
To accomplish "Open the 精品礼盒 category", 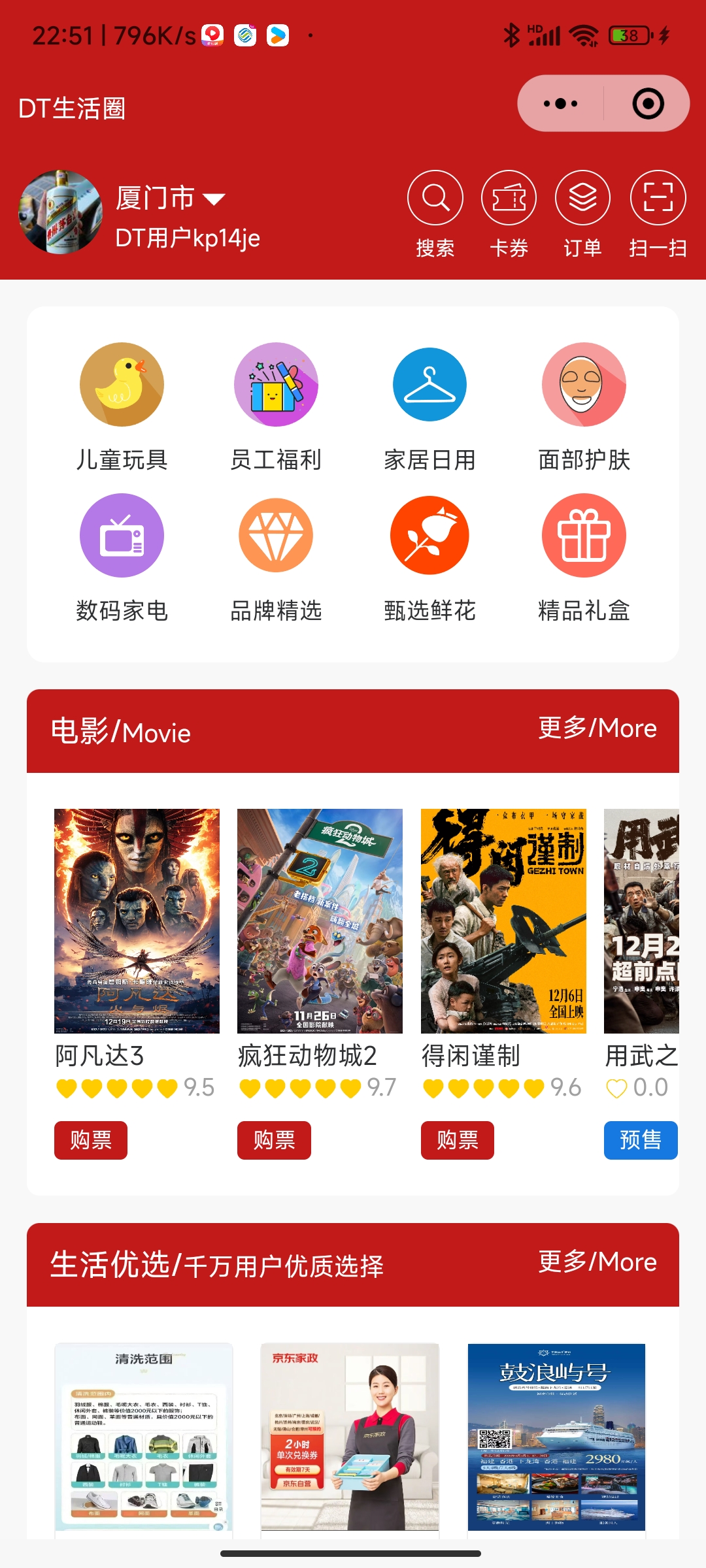I will (584, 536).
